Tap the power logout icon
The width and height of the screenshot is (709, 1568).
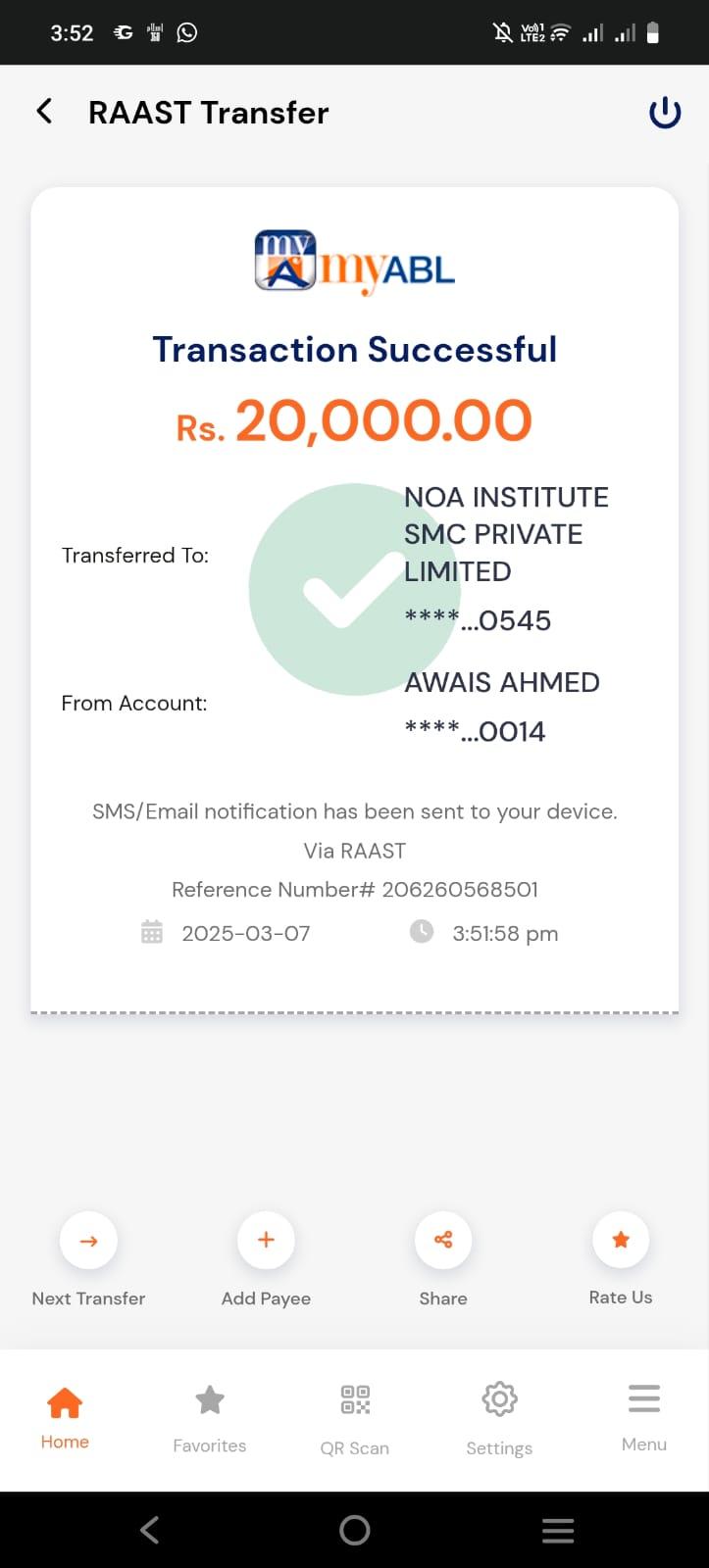click(x=665, y=113)
